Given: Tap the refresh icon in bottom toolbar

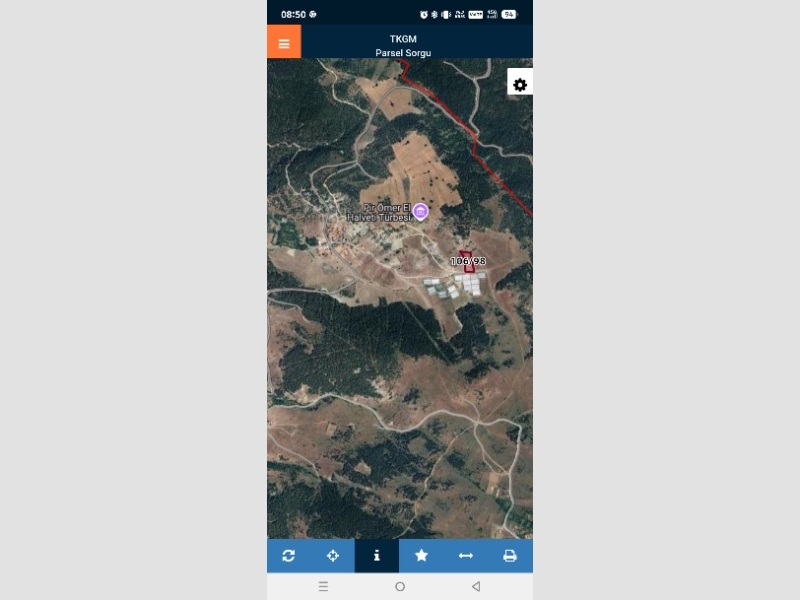Looking at the screenshot, I should [x=289, y=556].
